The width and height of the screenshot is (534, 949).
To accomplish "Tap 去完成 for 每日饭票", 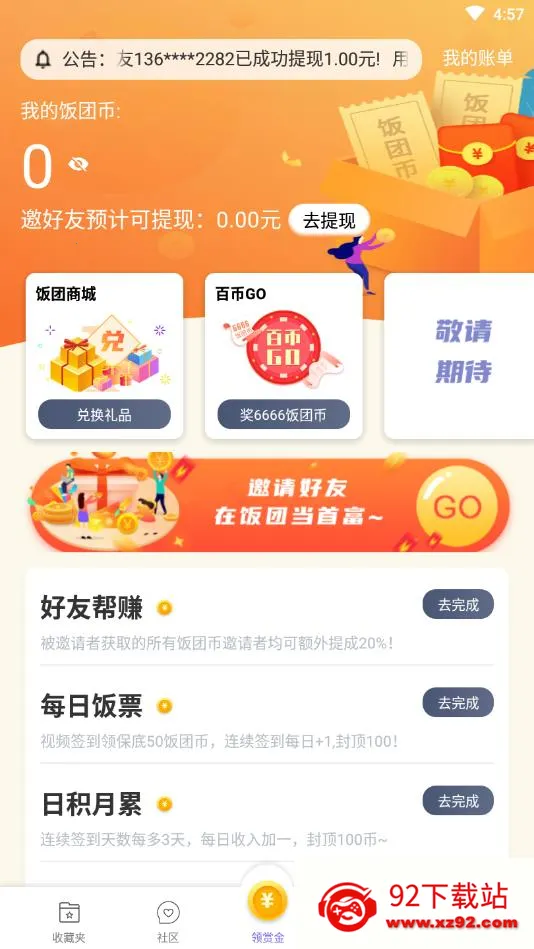I will 458,703.
